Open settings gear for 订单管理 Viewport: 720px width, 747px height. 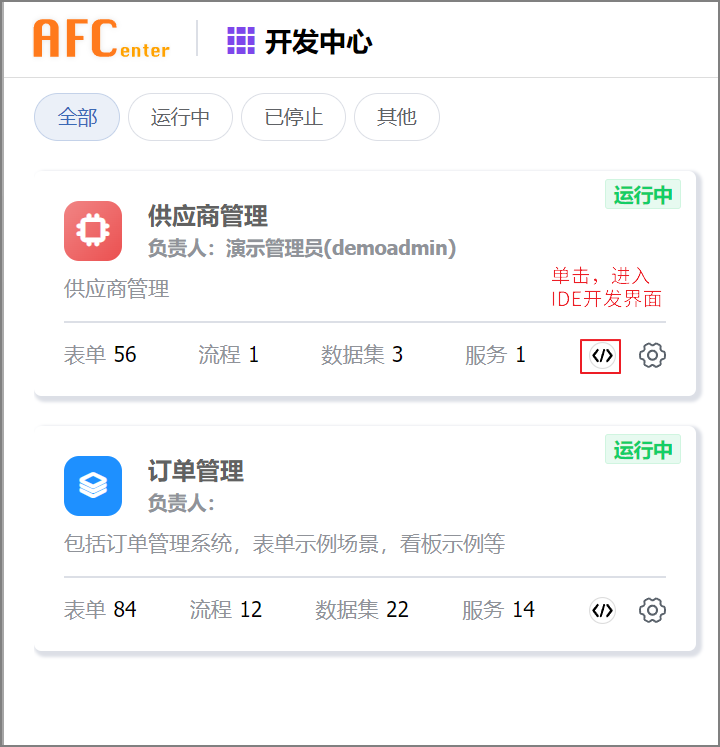pyautogui.click(x=652, y=610)
